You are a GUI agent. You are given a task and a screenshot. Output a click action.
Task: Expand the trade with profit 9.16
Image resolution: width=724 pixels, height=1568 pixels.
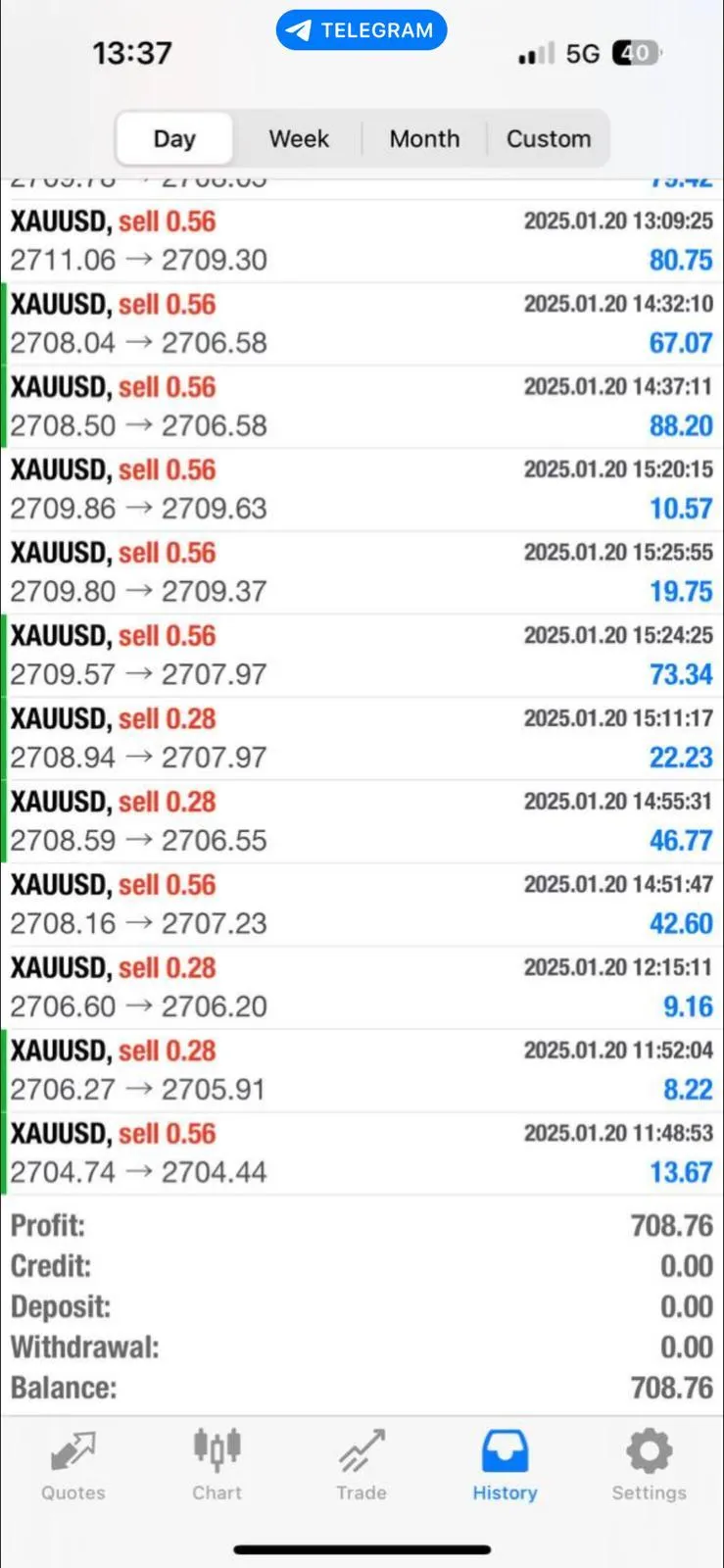tap(362, 988)
